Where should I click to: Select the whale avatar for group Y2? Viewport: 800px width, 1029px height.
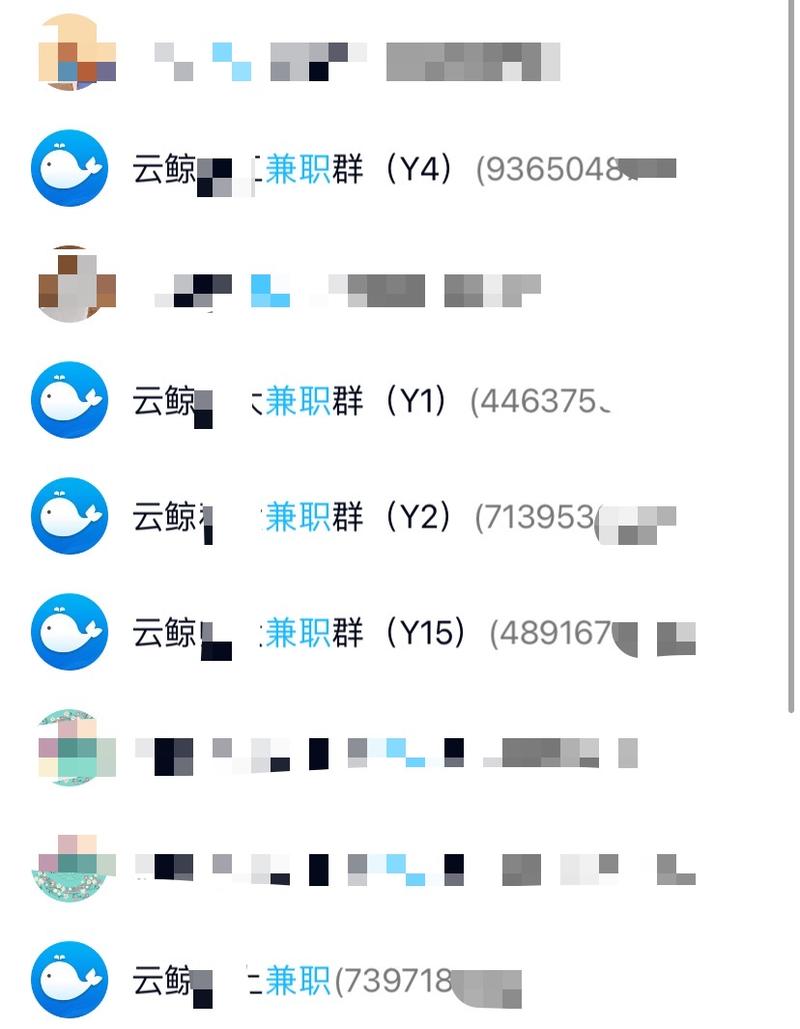[68, 520]
